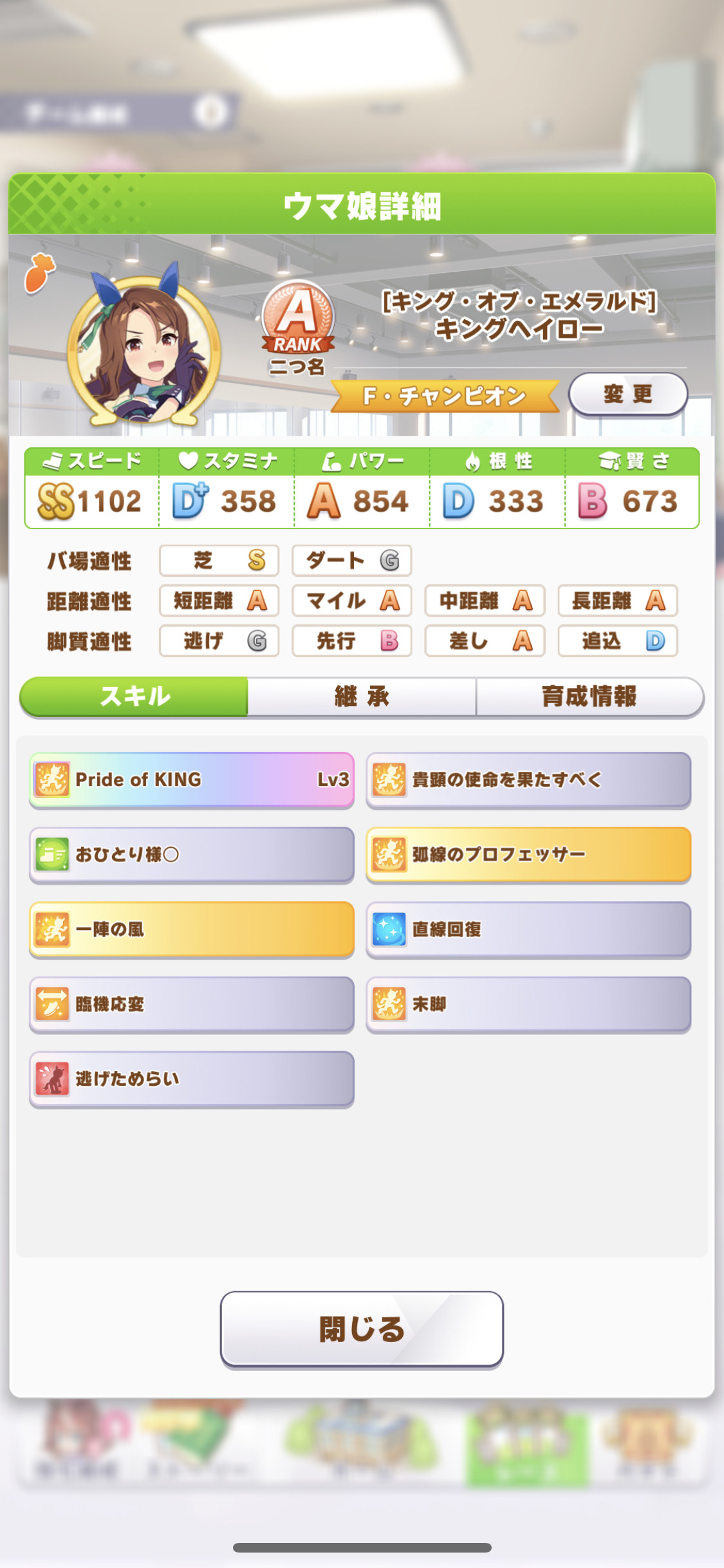Switch to the 育成情報 tab
The height and width of the screenshot is (1568, 724).
pyautogui.click(x=589, y=696)
